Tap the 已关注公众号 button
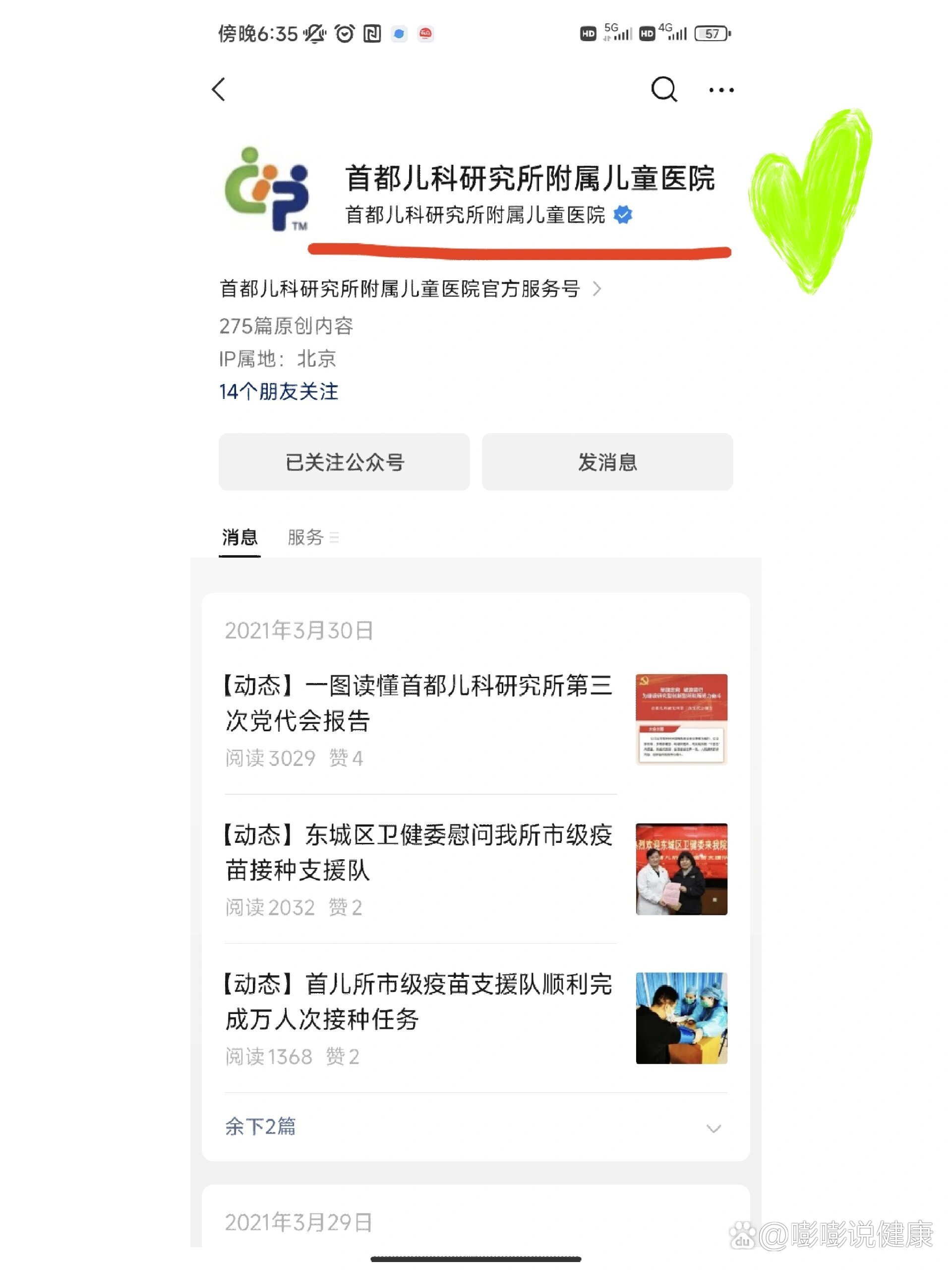Screen dimensions: 952x1270 [344, 462]
